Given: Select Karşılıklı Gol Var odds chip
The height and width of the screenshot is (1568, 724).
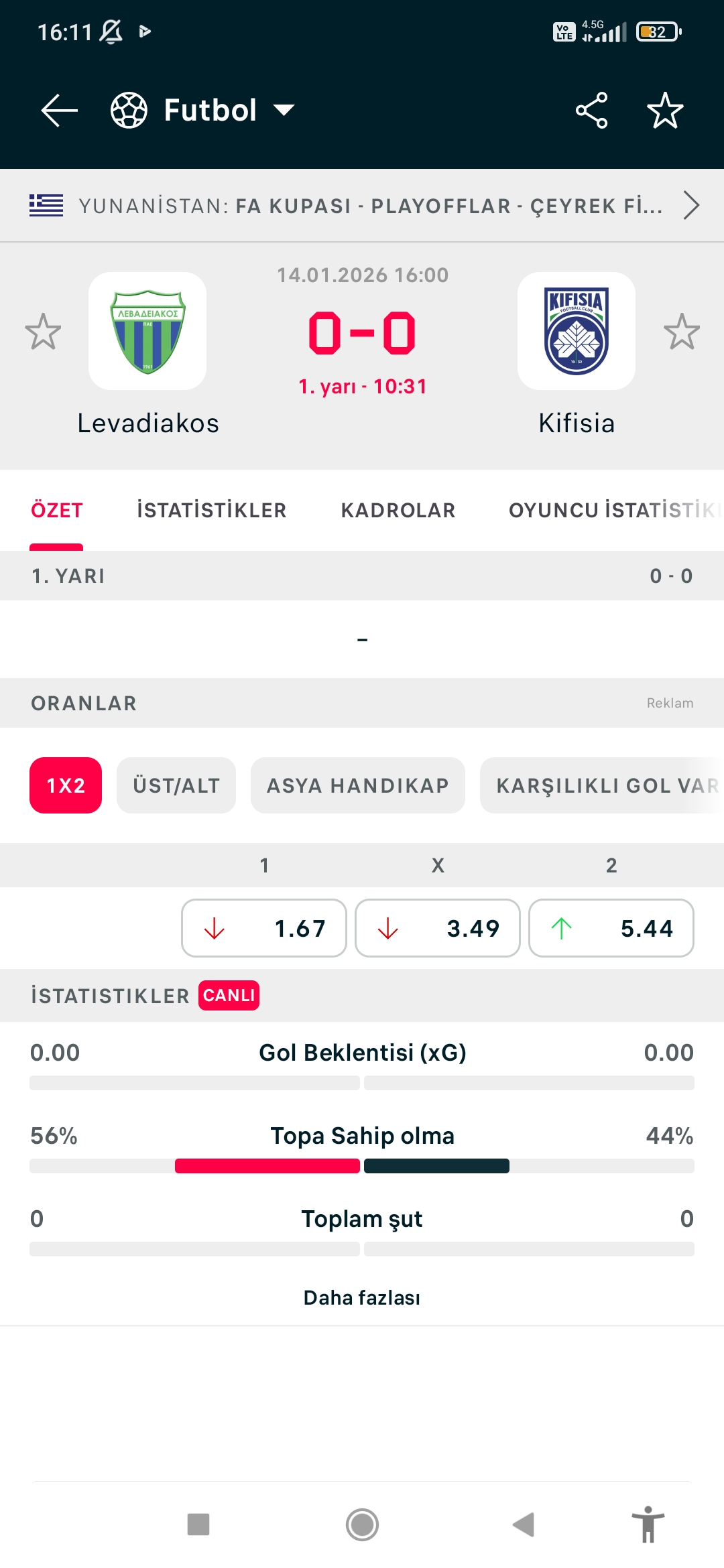Looking at the screenshot, I should click(603, 785).
